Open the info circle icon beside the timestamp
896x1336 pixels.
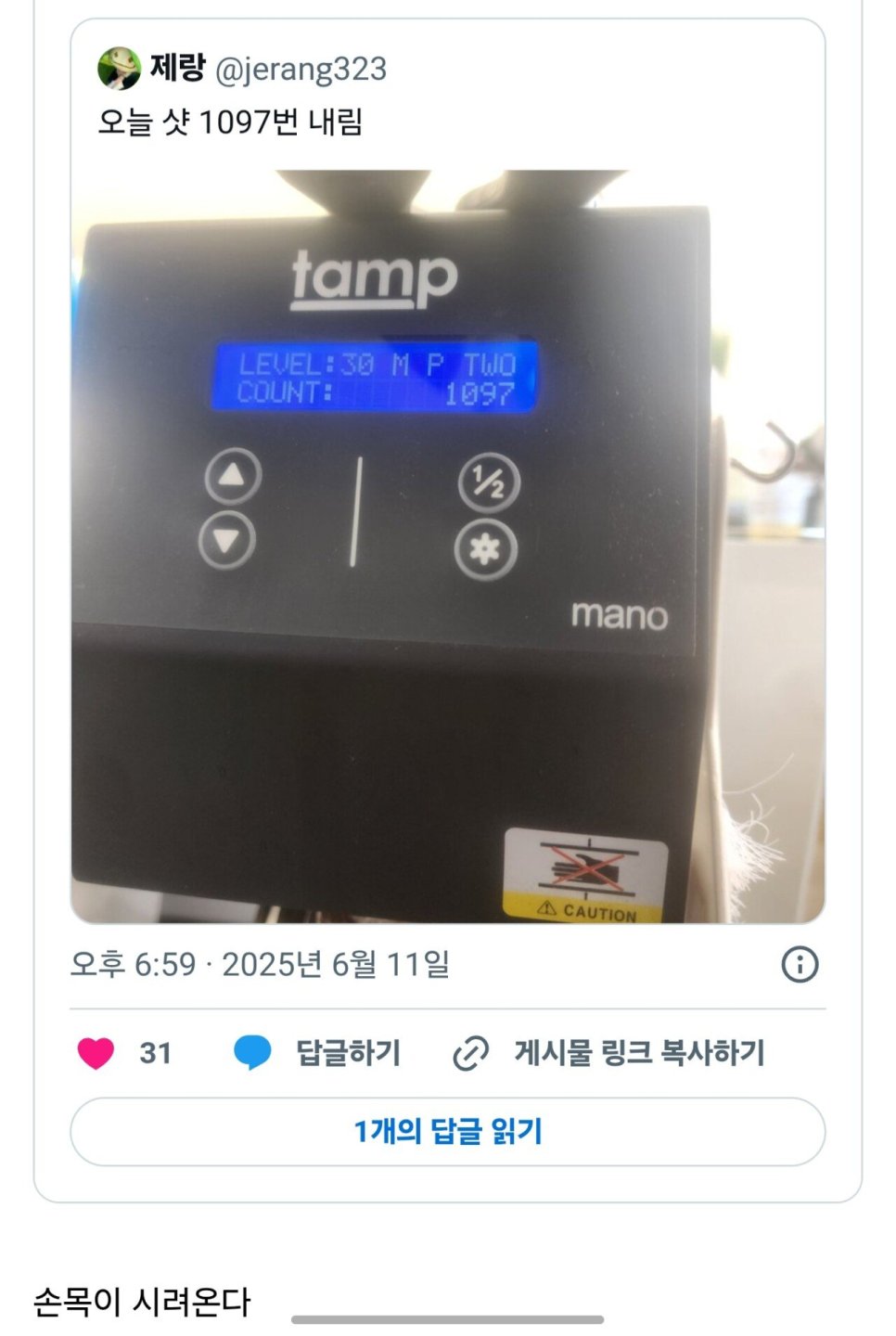pyautogui.click(x=800, y=964)
